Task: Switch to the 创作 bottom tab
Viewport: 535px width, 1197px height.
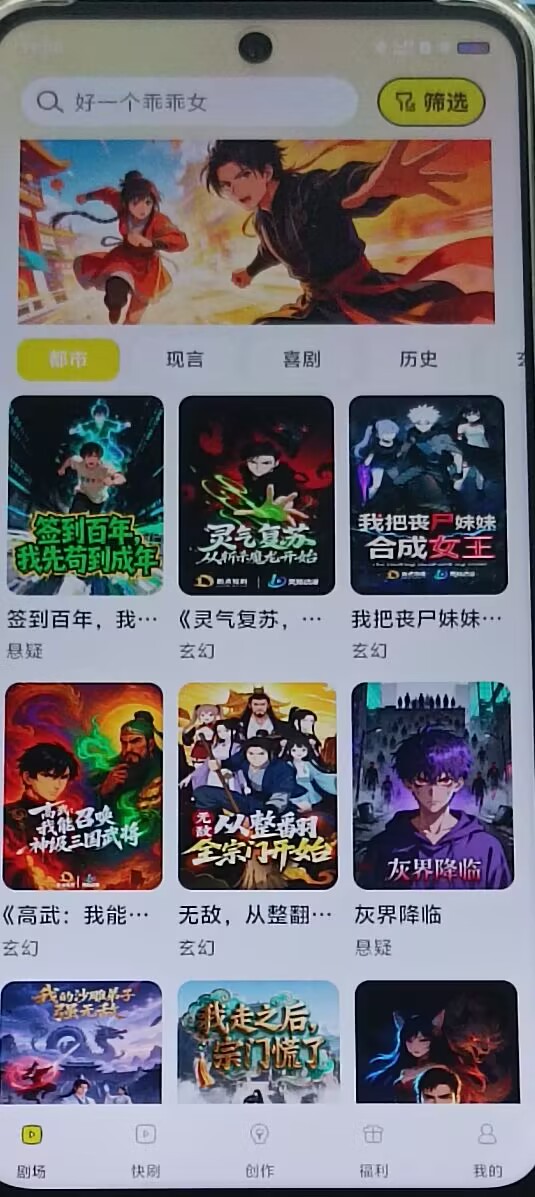Action: point(259,1150)
